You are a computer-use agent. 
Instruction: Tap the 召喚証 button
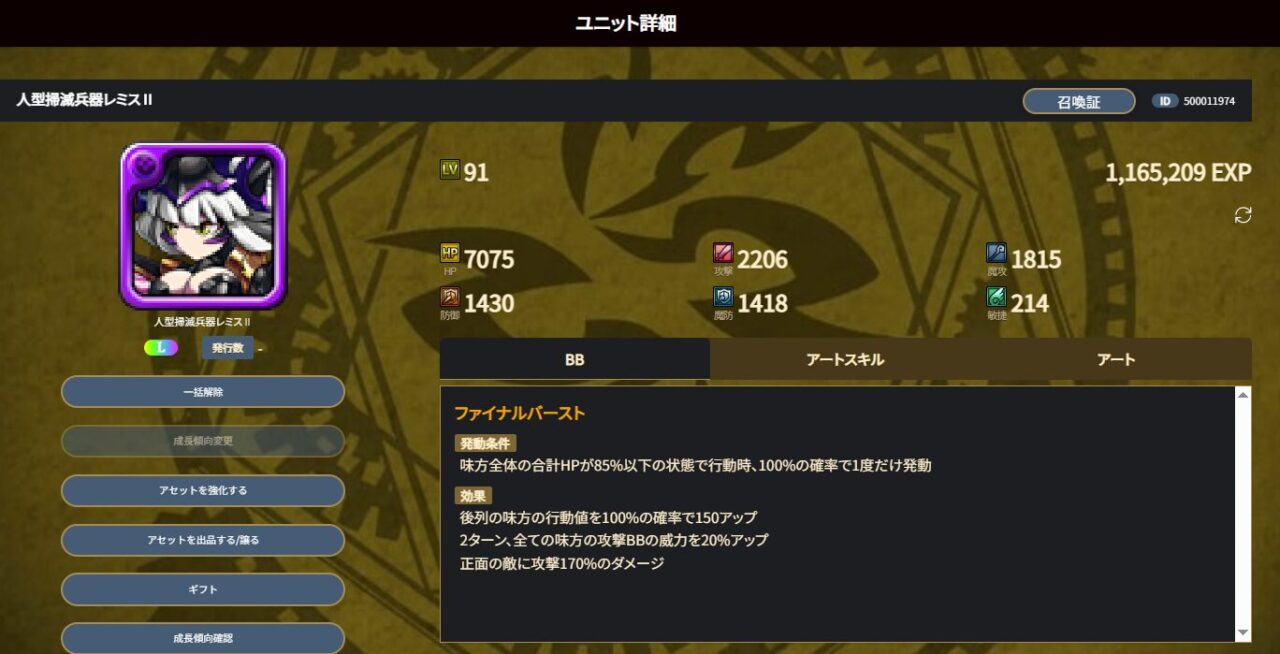click(1078, 101)
